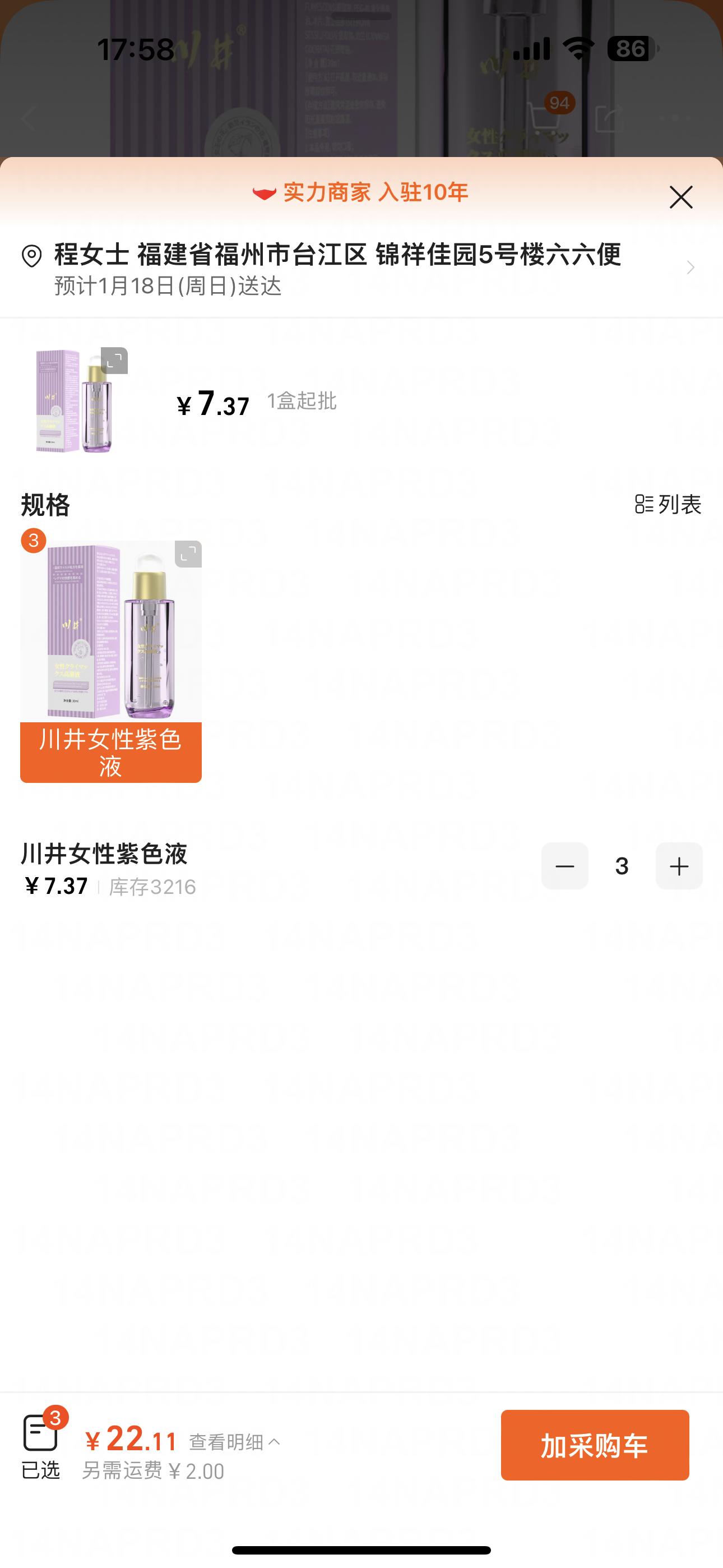Tap 加采购车 to add to cart
This screenshot has height=1568, width=723.
pos(594,1445)
